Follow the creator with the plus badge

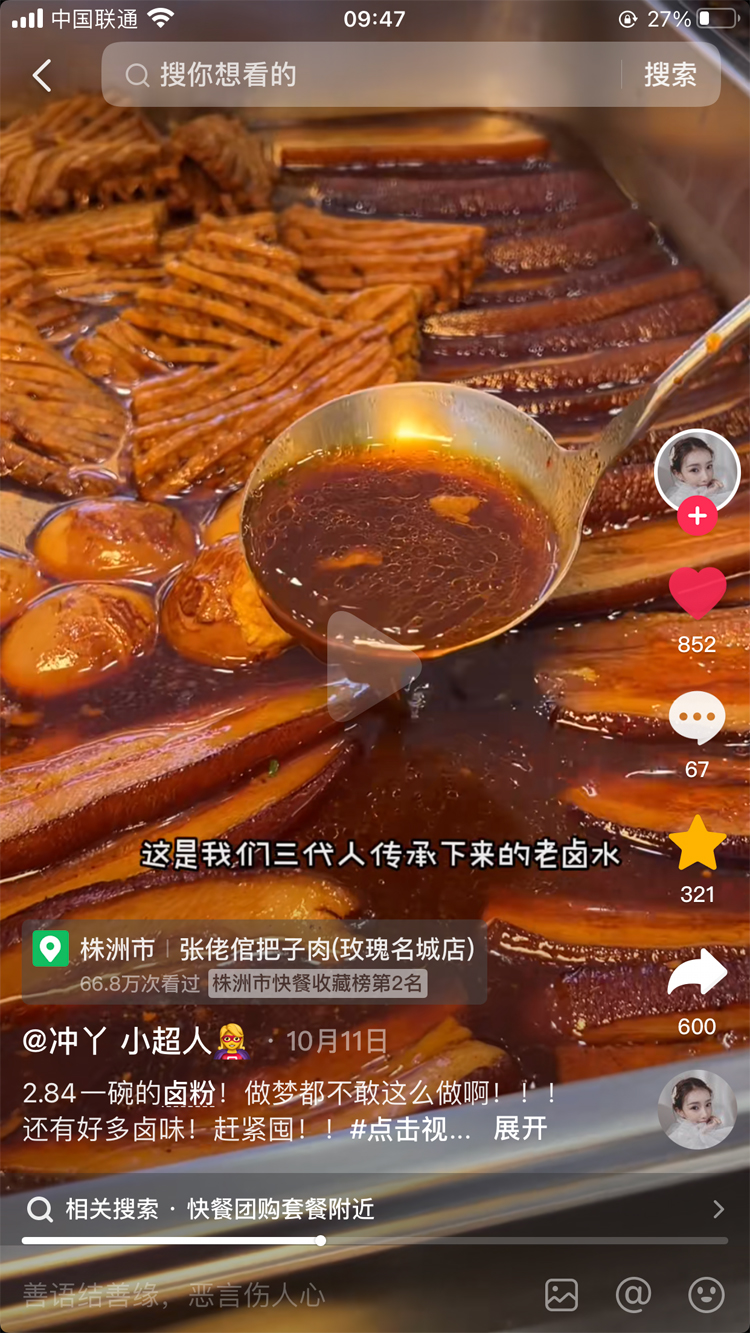click(x=697, y=517)
